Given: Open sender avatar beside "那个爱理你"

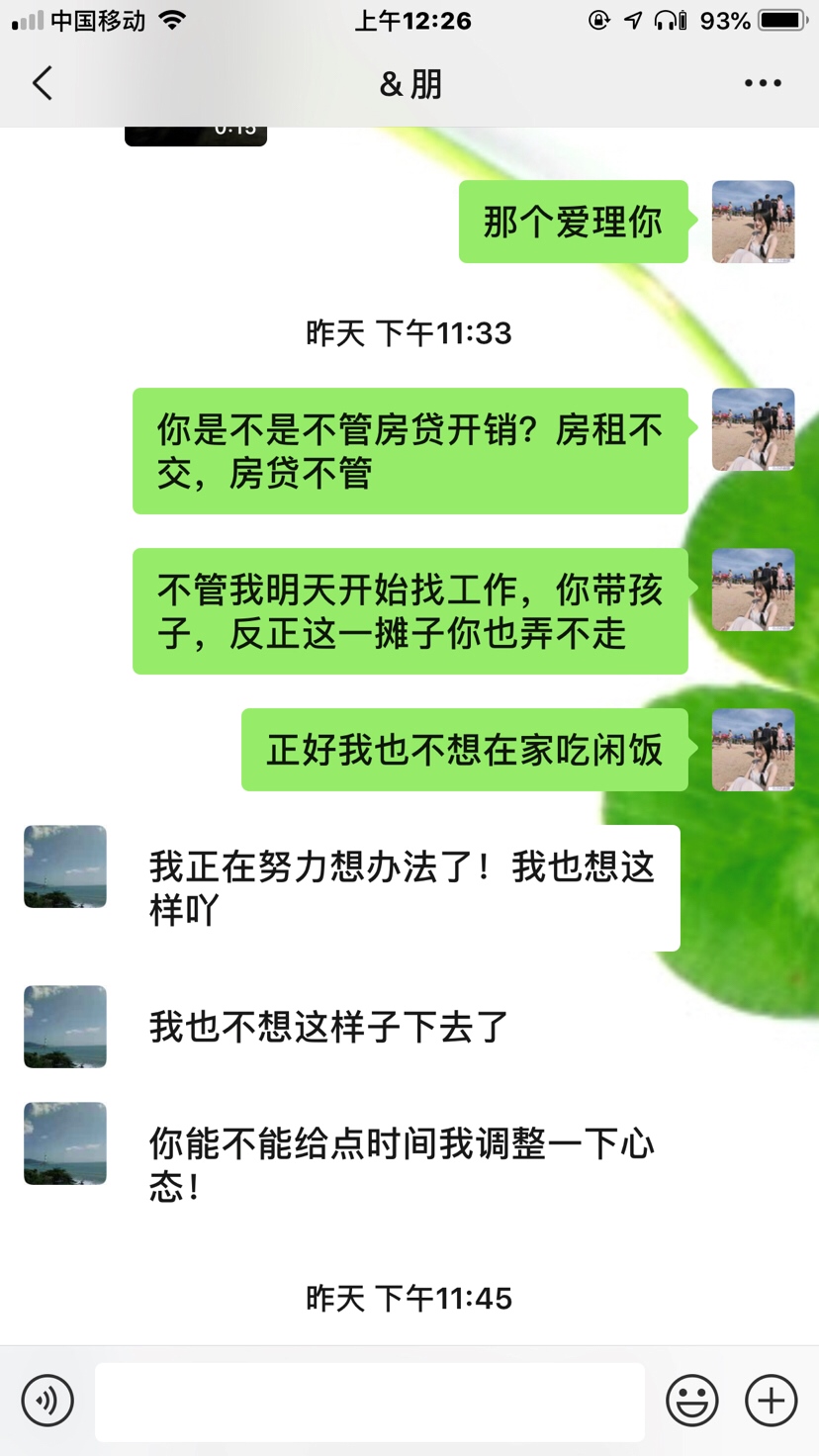Looking at the screenshot, I should click(x=753, y=222).
